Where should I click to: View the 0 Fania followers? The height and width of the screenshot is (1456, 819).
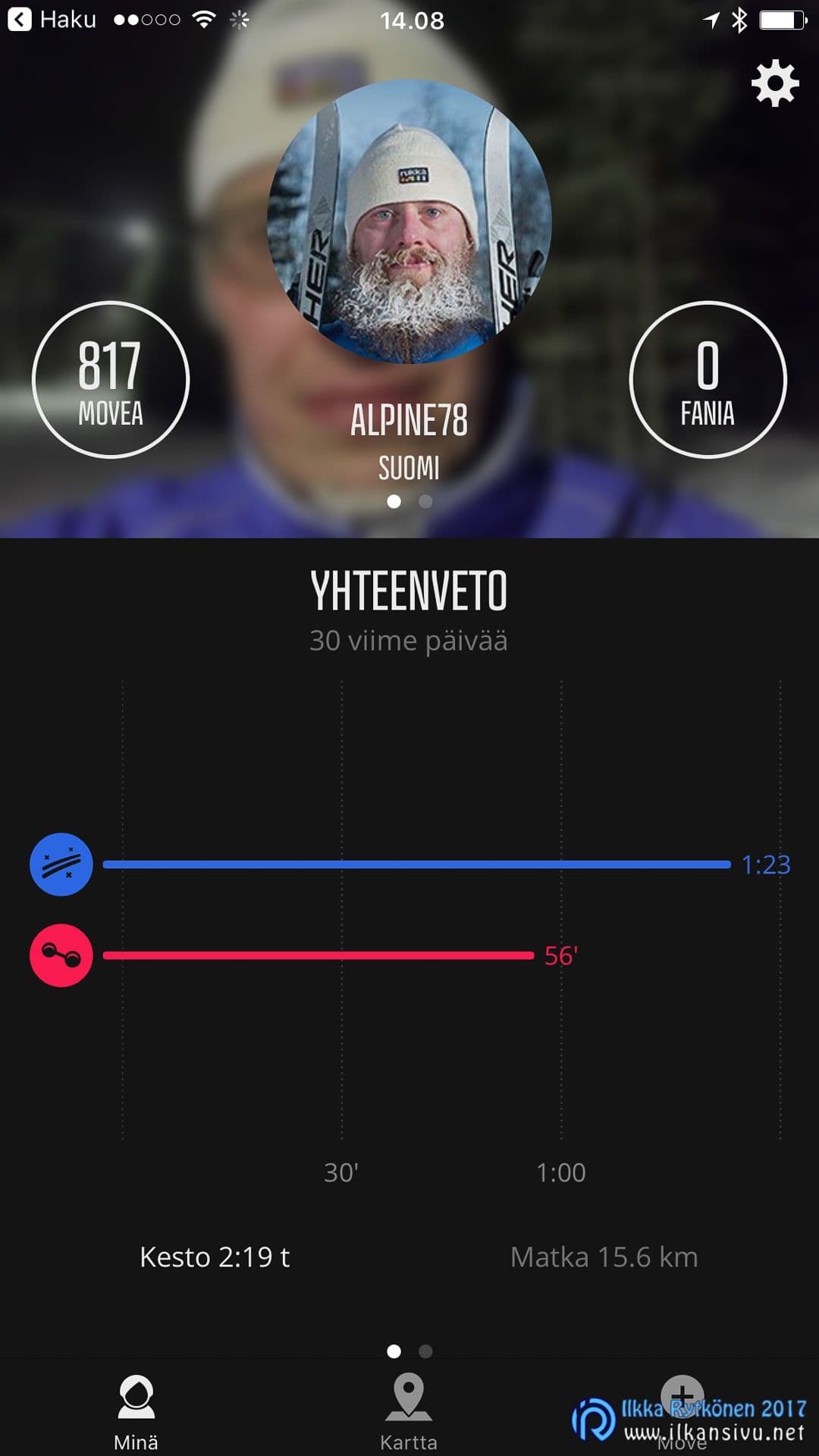[x=708, y=380]
